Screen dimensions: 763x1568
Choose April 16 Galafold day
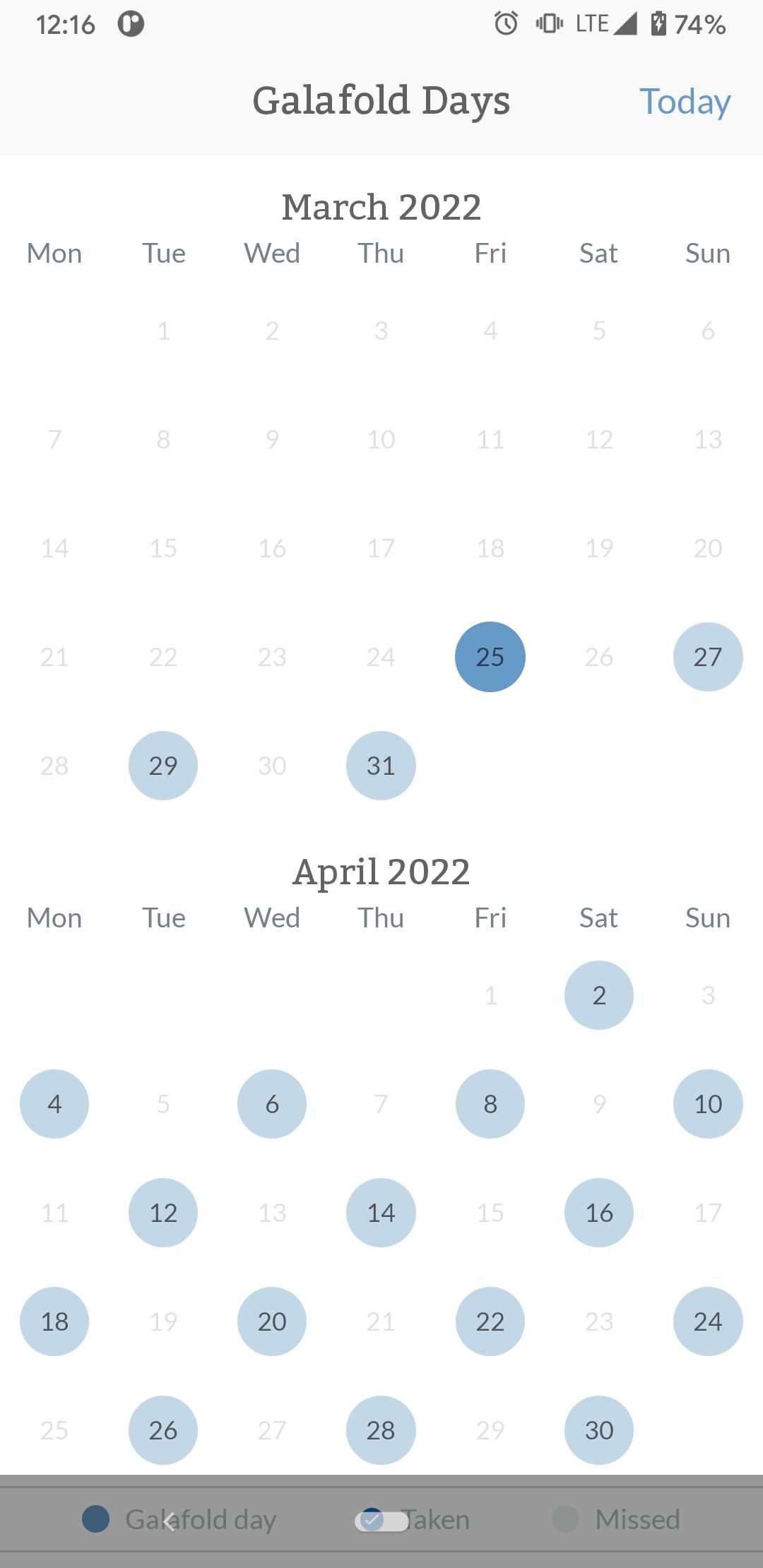click(x=599, y=1213)
